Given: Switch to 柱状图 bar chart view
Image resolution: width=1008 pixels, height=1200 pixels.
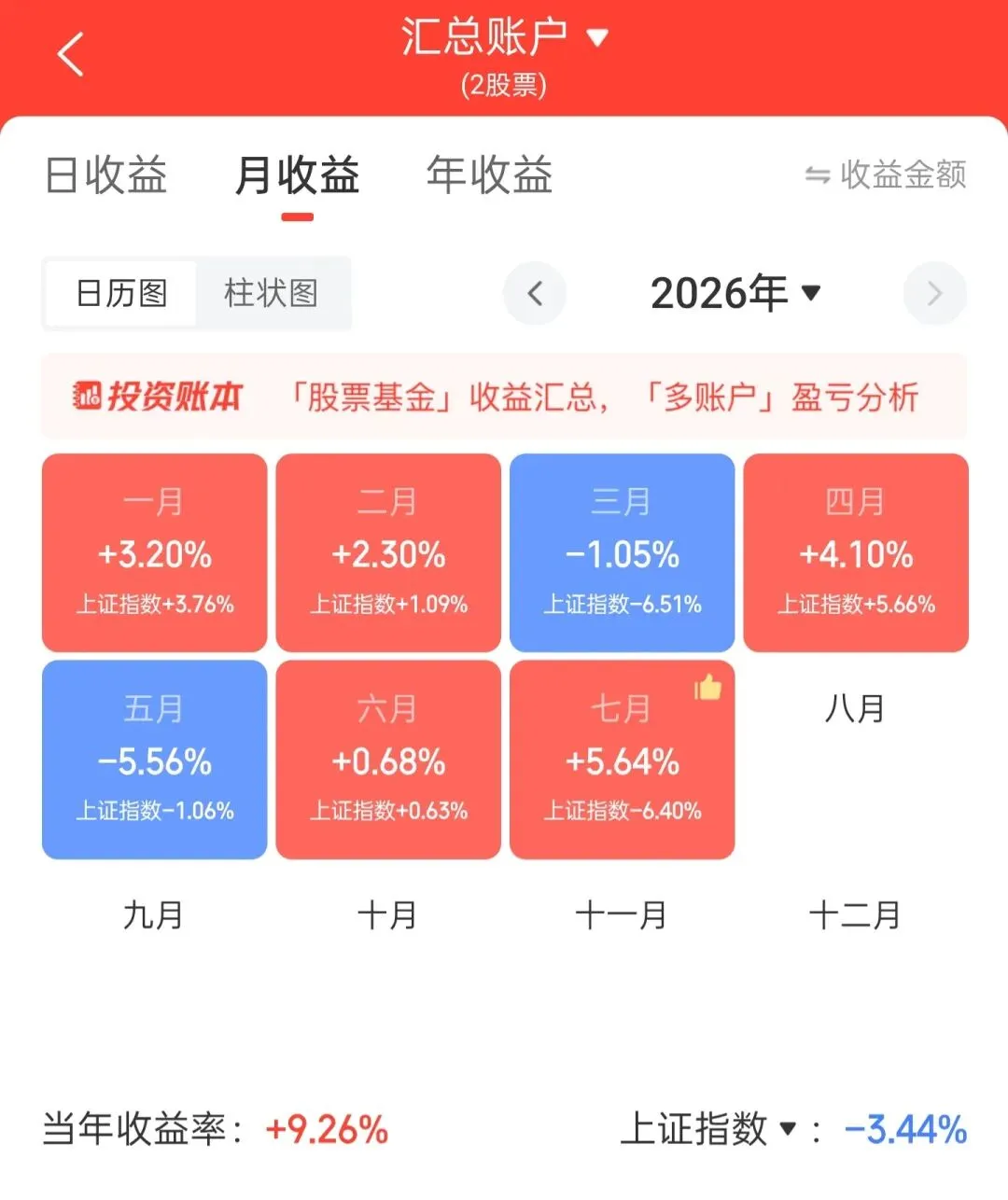Looking at the screenshot, I should pyautogui.click(x=272, y=293).
